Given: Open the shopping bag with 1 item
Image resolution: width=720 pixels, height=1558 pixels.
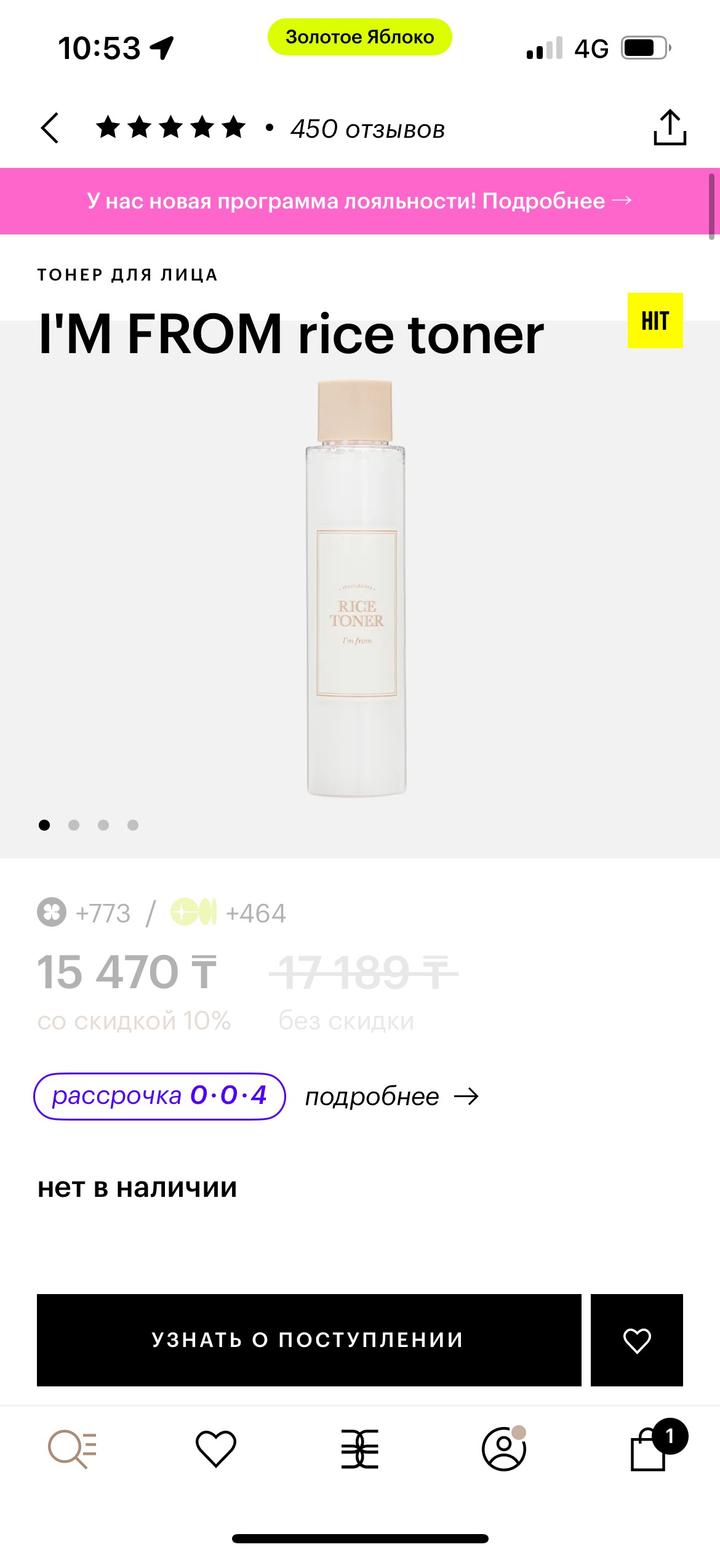Looking at the screenshot, I should (650, 1449).
